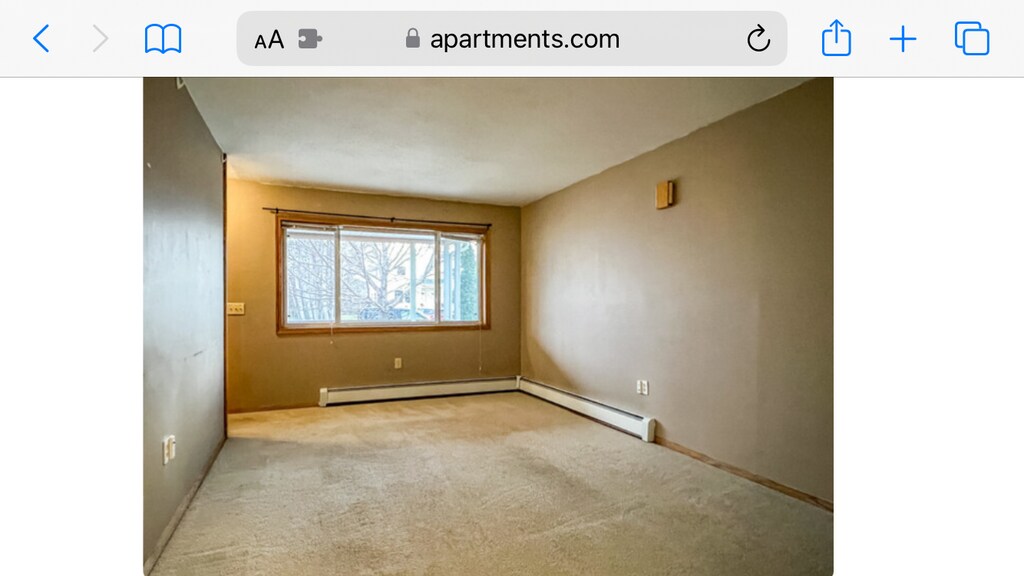Go back to the previous page
1024x576 pixels.
click(x=41, y=39)
